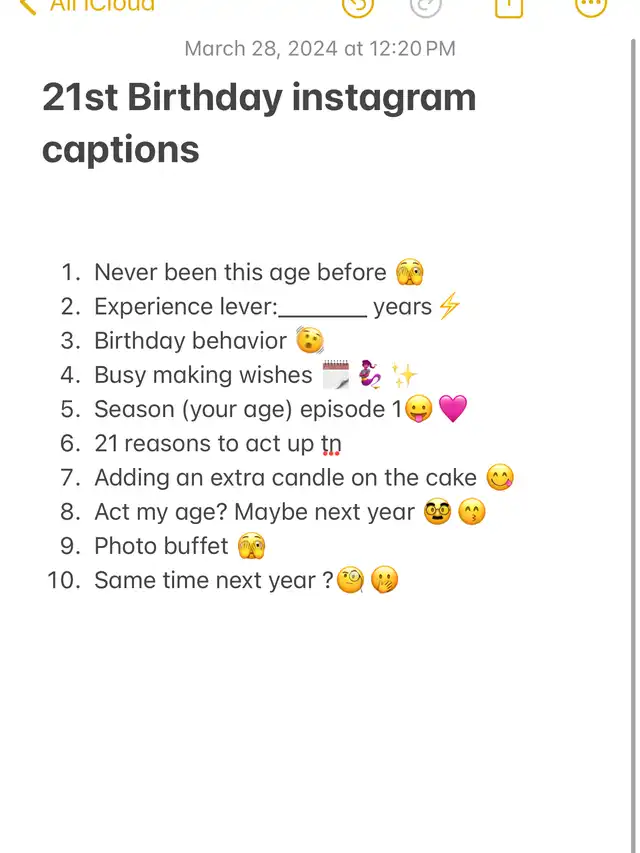Redo the last undone edit
This screenshot has width=640, height=853.
click(426, 6)
